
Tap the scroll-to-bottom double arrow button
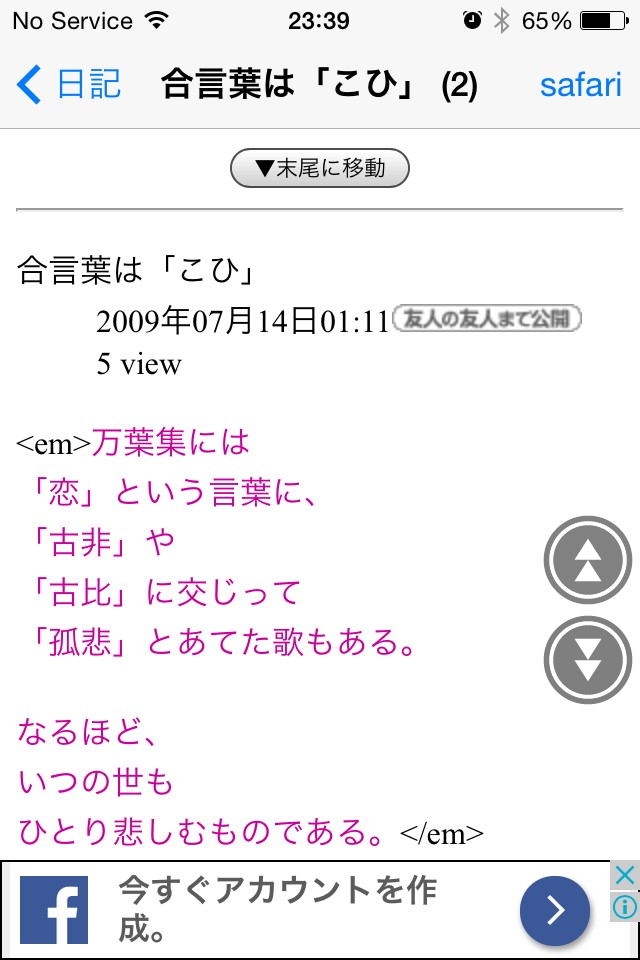pos(588,658)
